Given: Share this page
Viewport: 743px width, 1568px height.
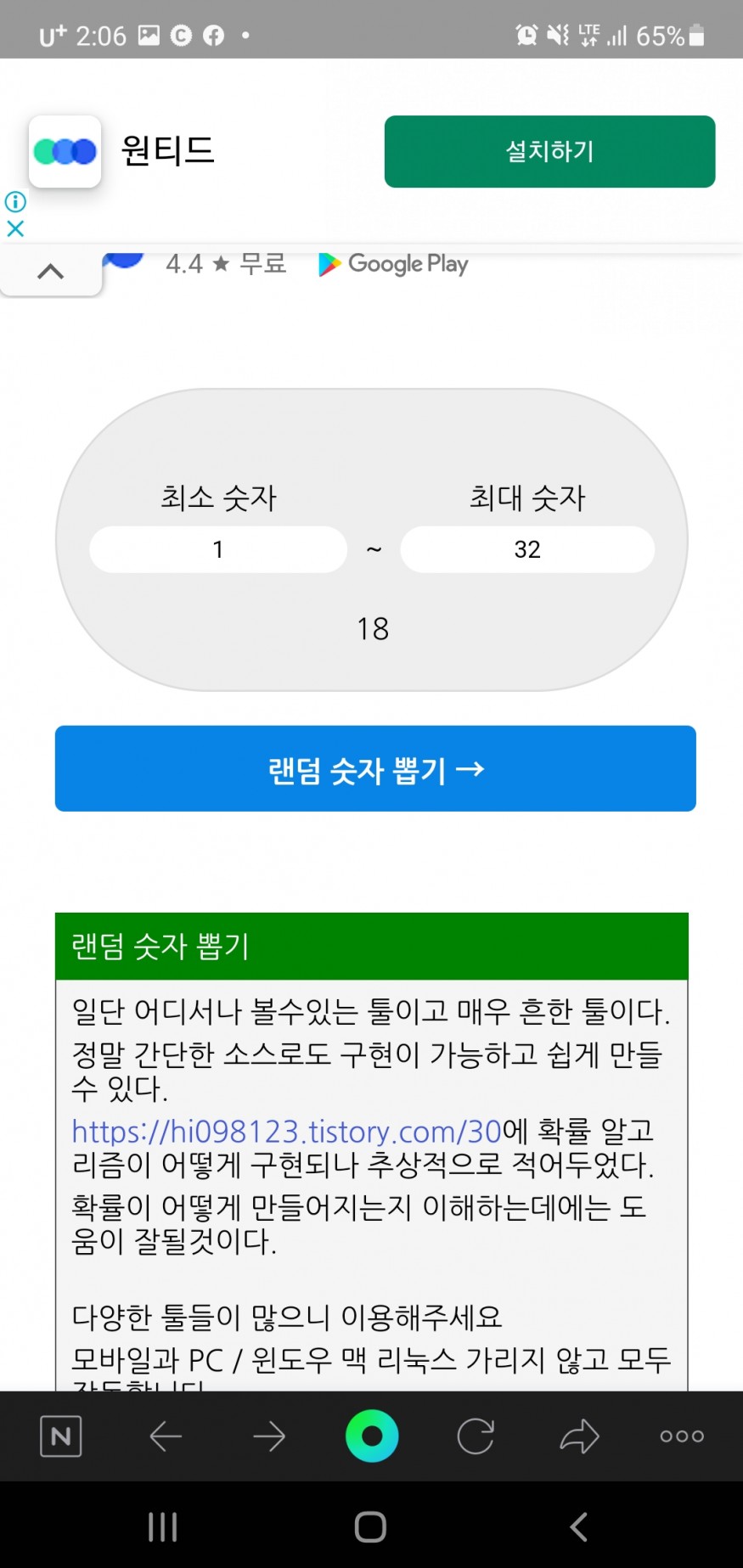Looking at the screenshot, I should click(x=579, y=1436).
